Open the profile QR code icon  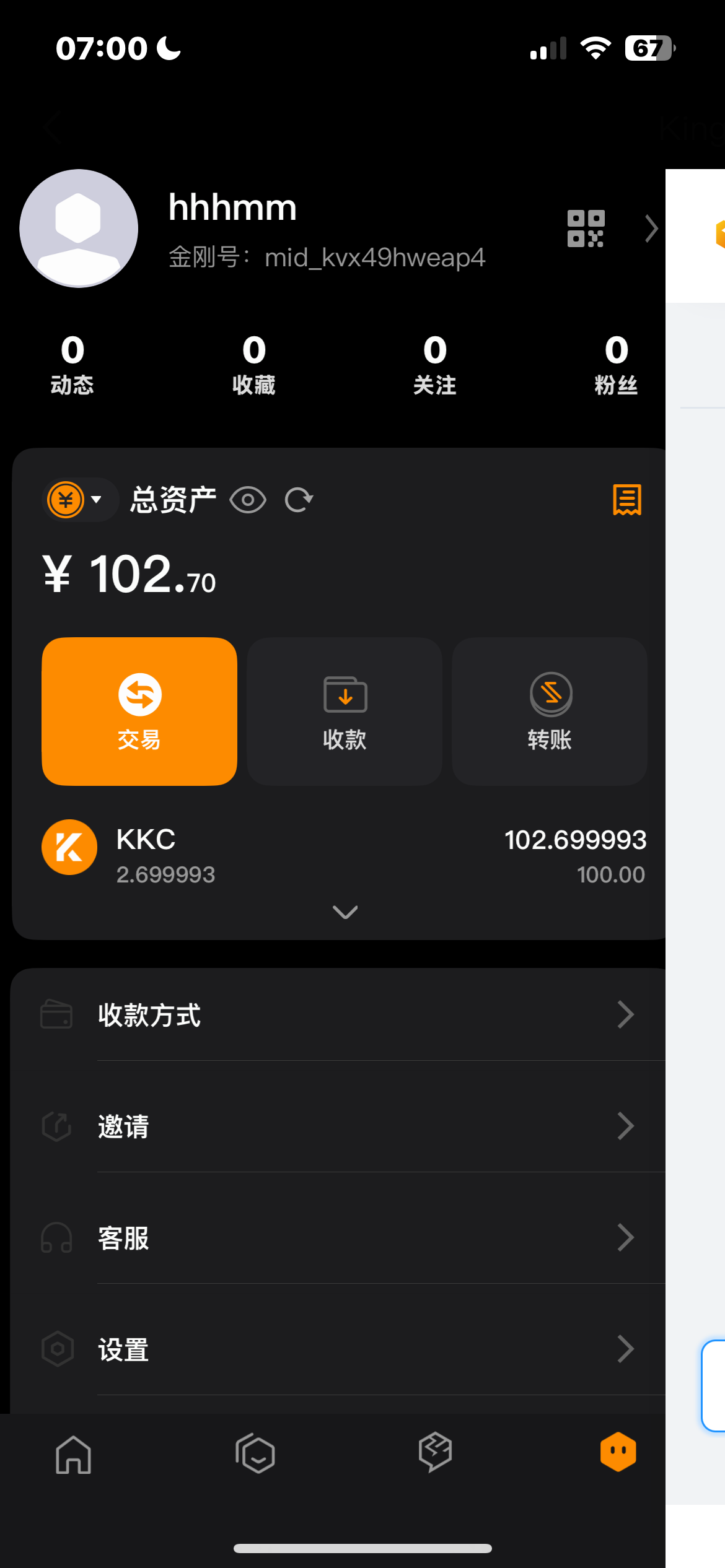[x=586, y=229]
